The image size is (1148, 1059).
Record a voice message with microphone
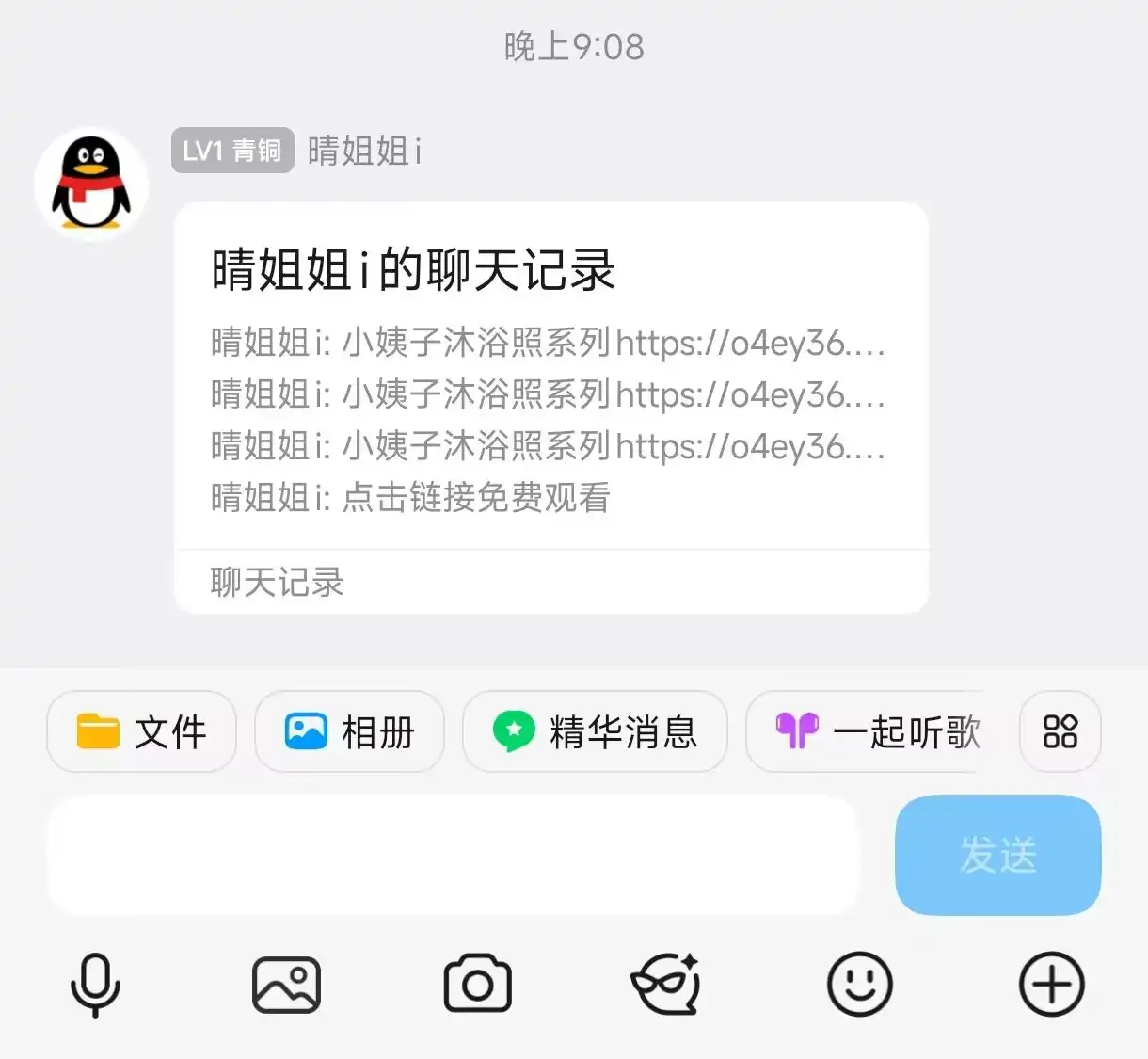pyautogui.click(x=95, y=985)
